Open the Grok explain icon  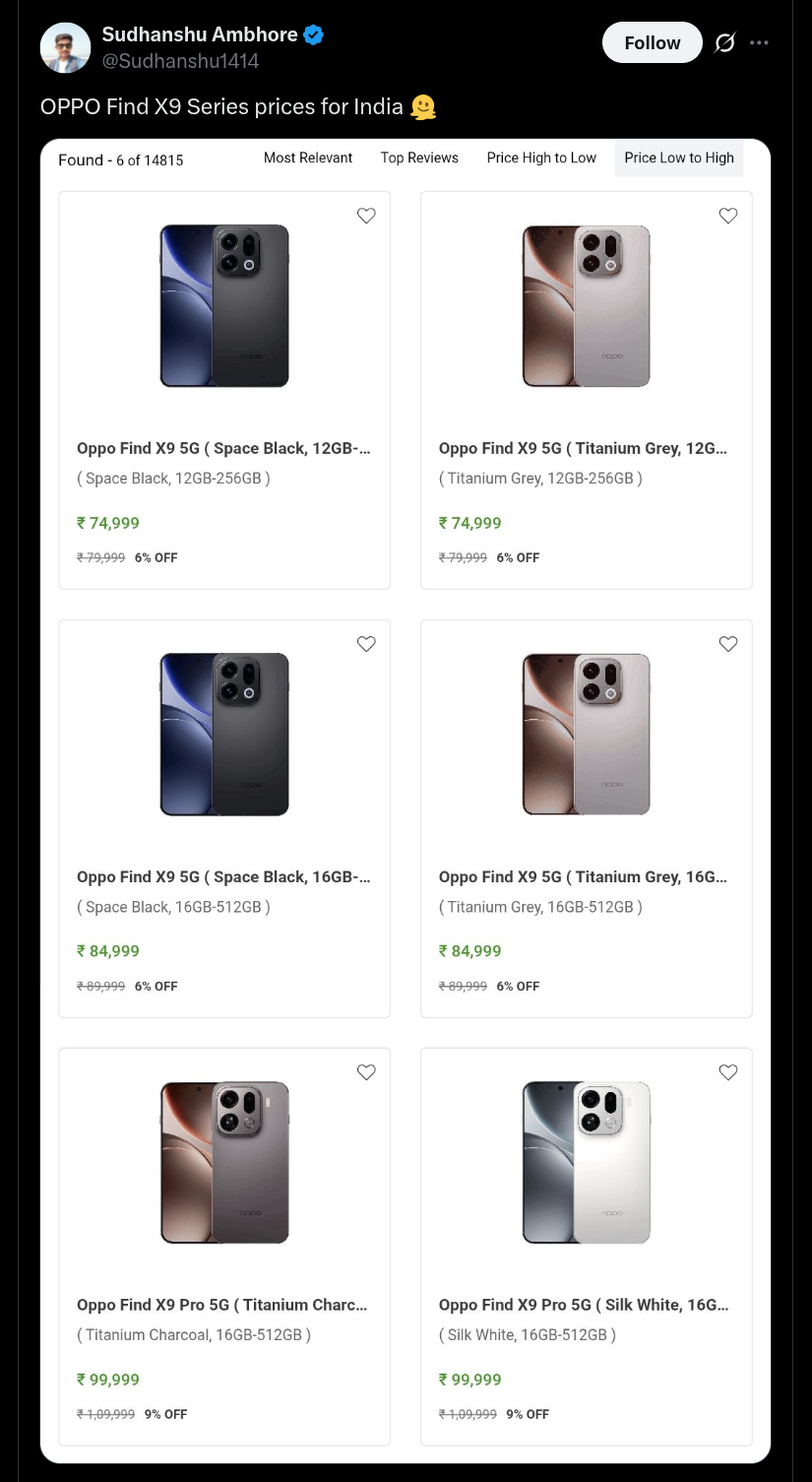point(724,42)
